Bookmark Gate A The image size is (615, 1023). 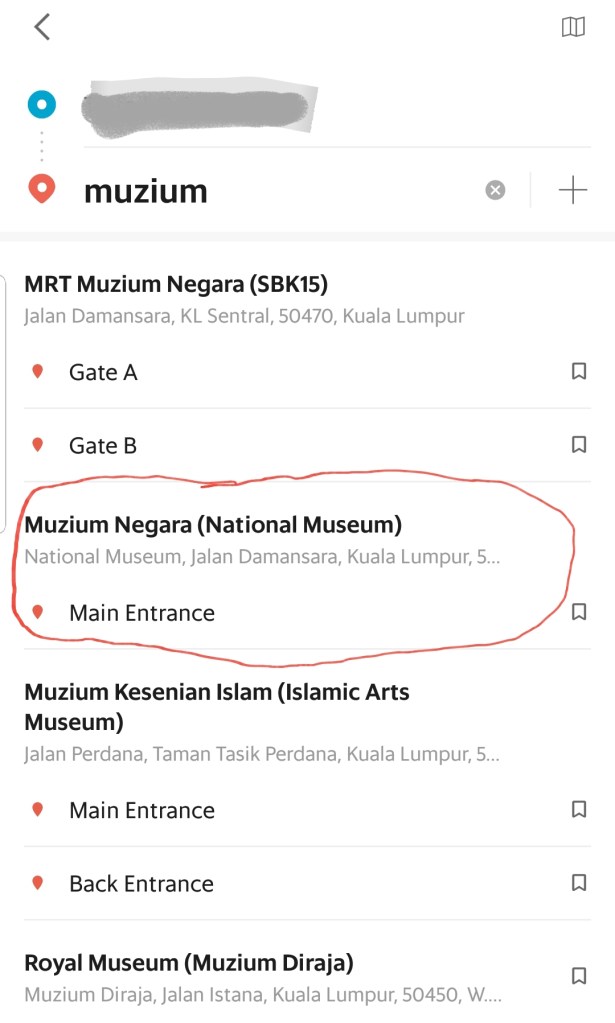578,372
